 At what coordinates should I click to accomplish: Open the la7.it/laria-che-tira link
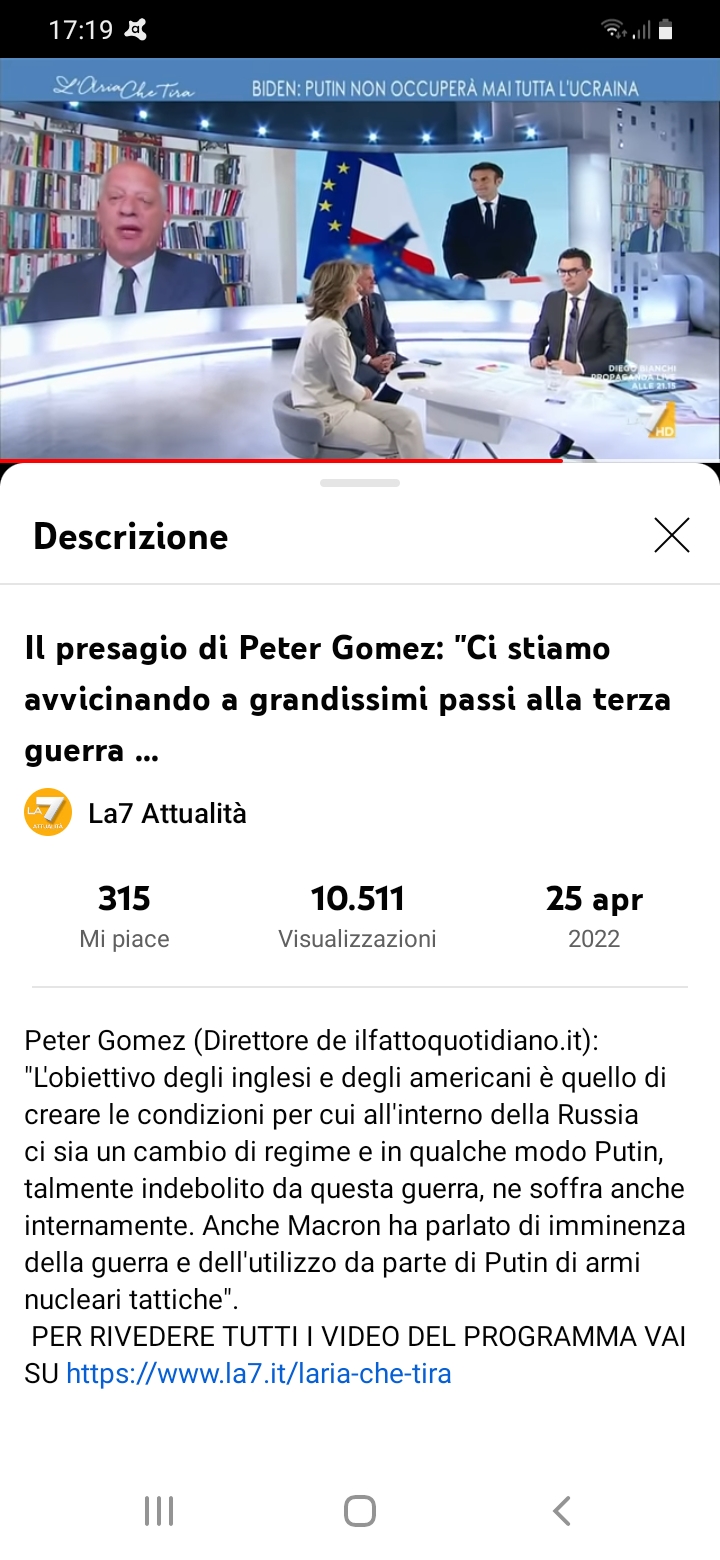259,1373
